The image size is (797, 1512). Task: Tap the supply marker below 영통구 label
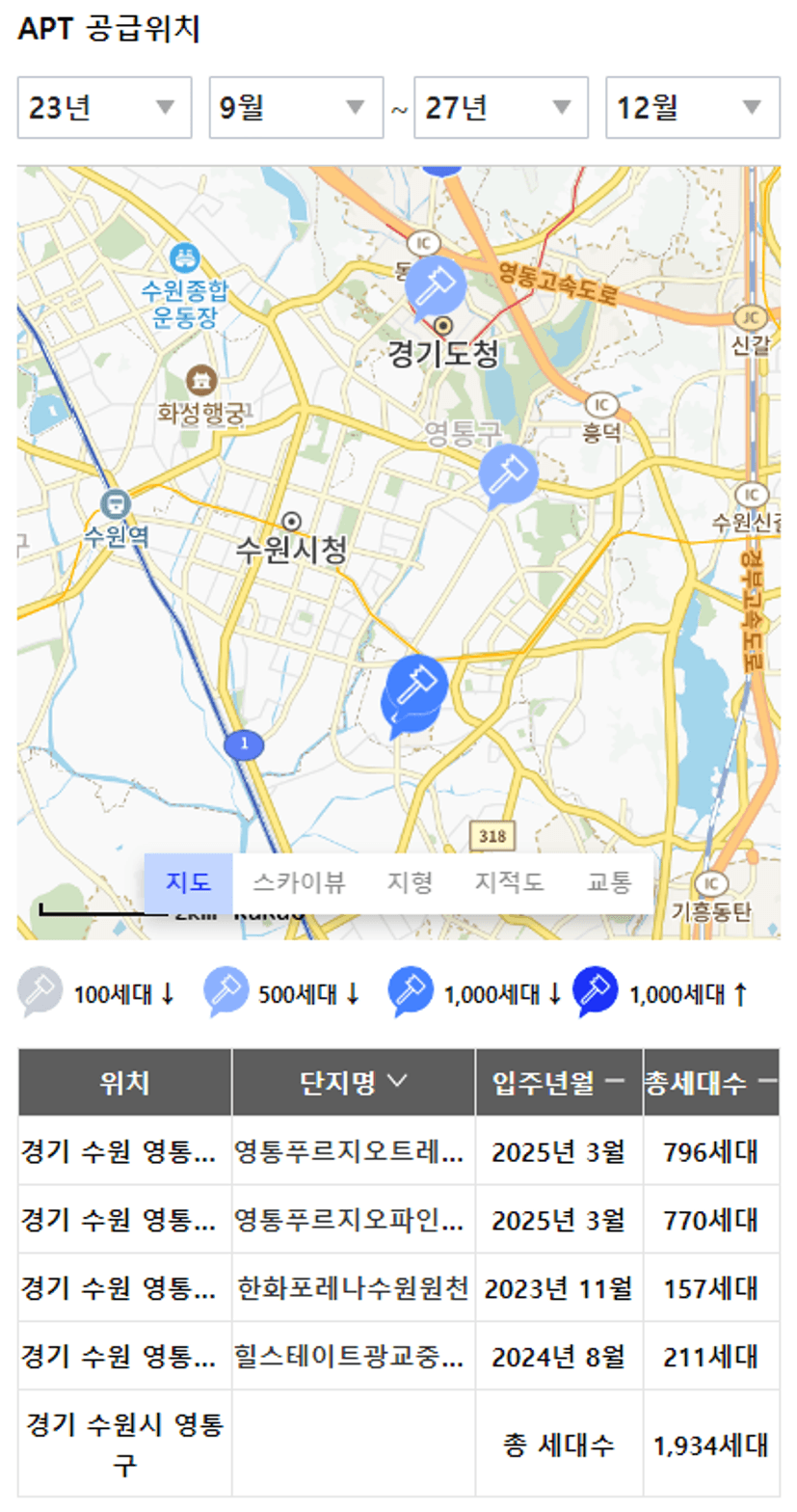pos(508,472)
